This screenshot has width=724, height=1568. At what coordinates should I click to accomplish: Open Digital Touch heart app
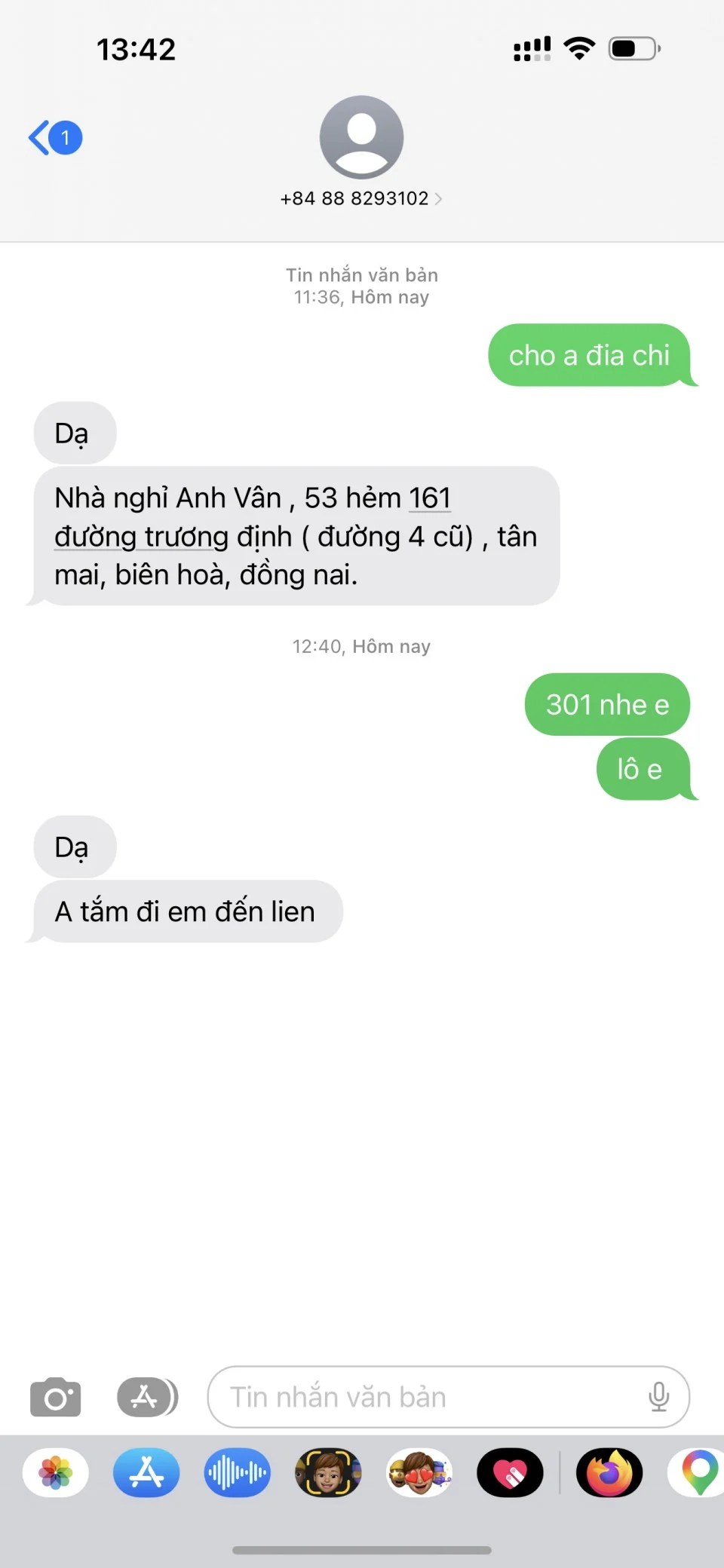tap(510, 1473)
